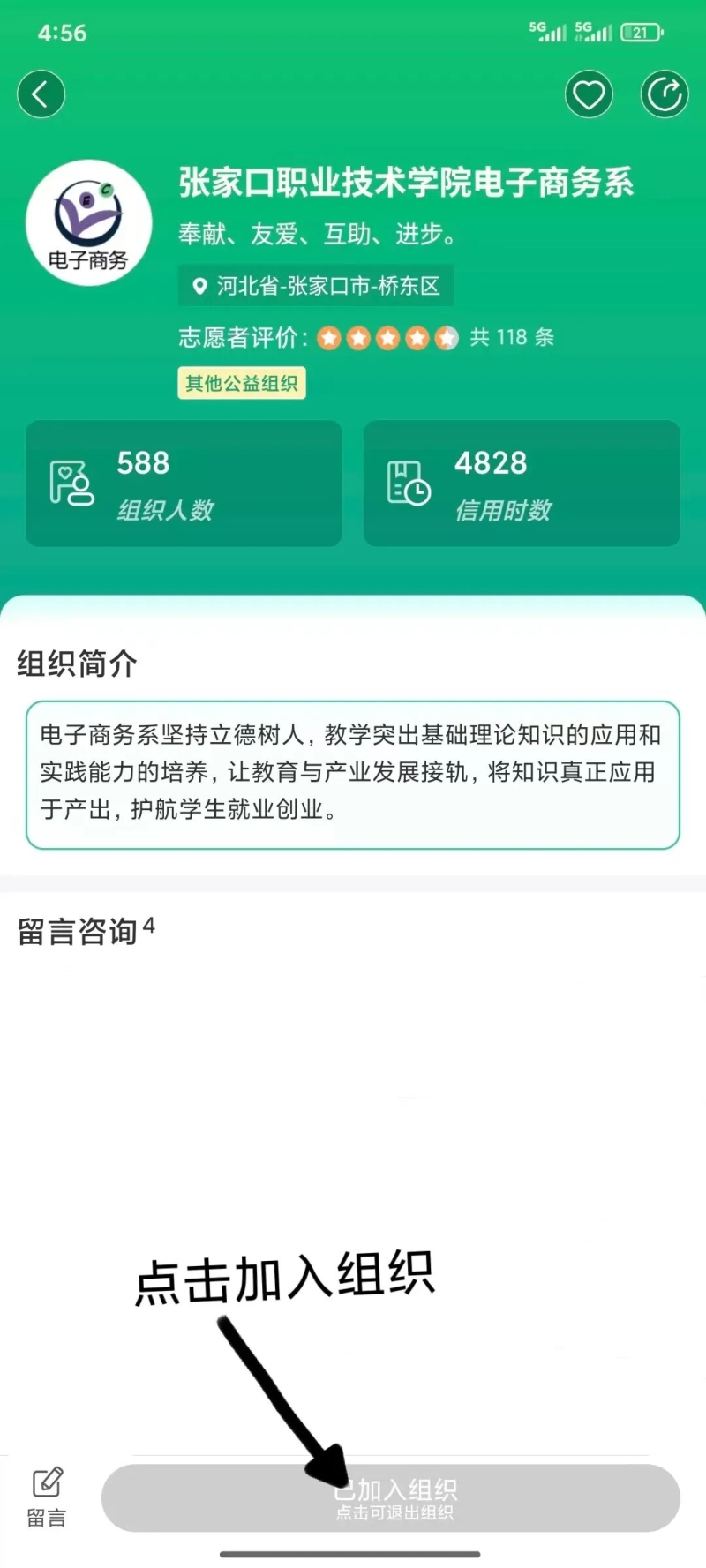This screenshot has height=1568, width=706.
Task: Tap the 已加入组织 button to quit
Action: pyautogui.click(x=390, y=1498)
